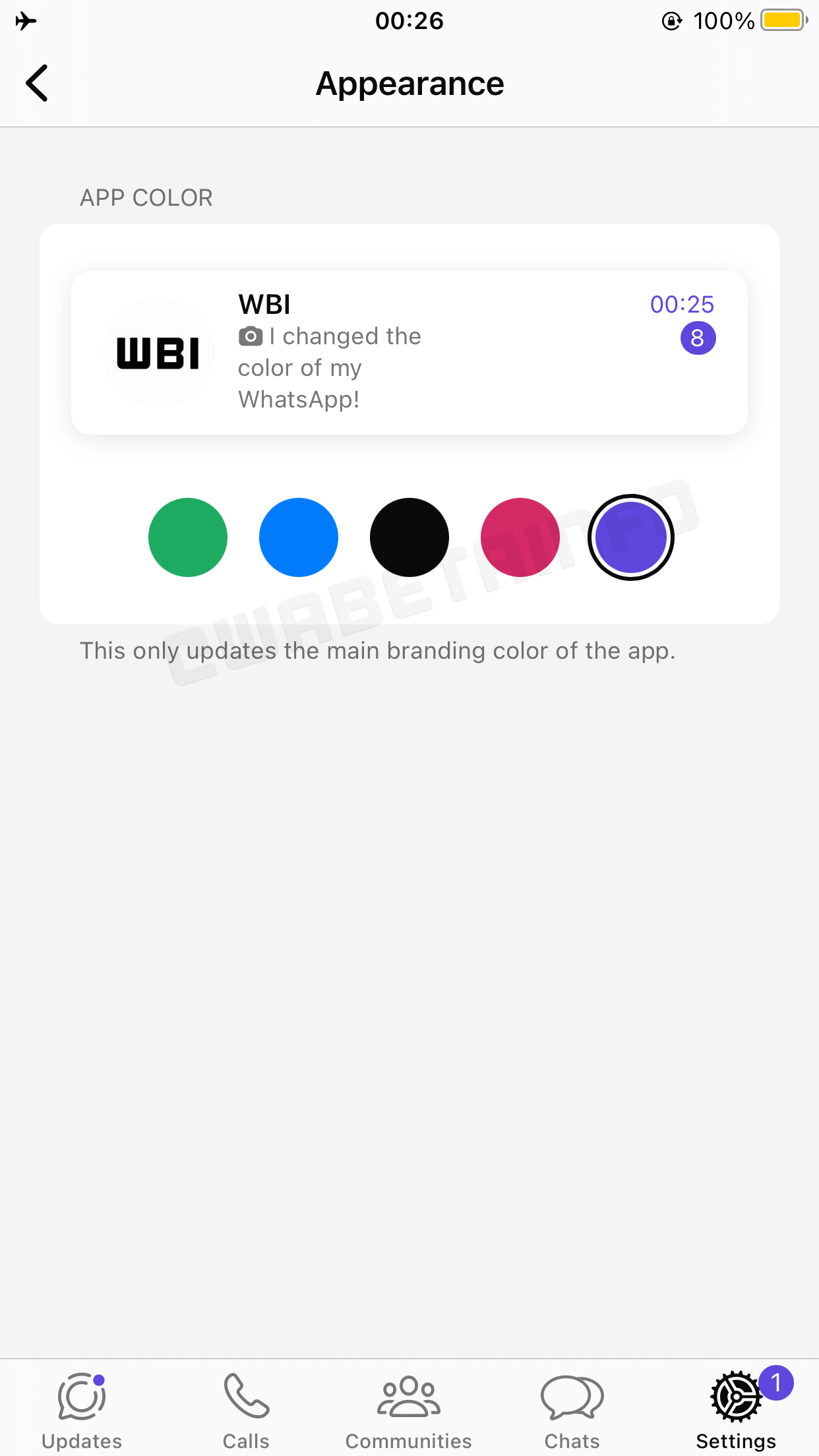Switch to the Updates tab
The width and height of the screenshot is (819, 1456).
82,1410
